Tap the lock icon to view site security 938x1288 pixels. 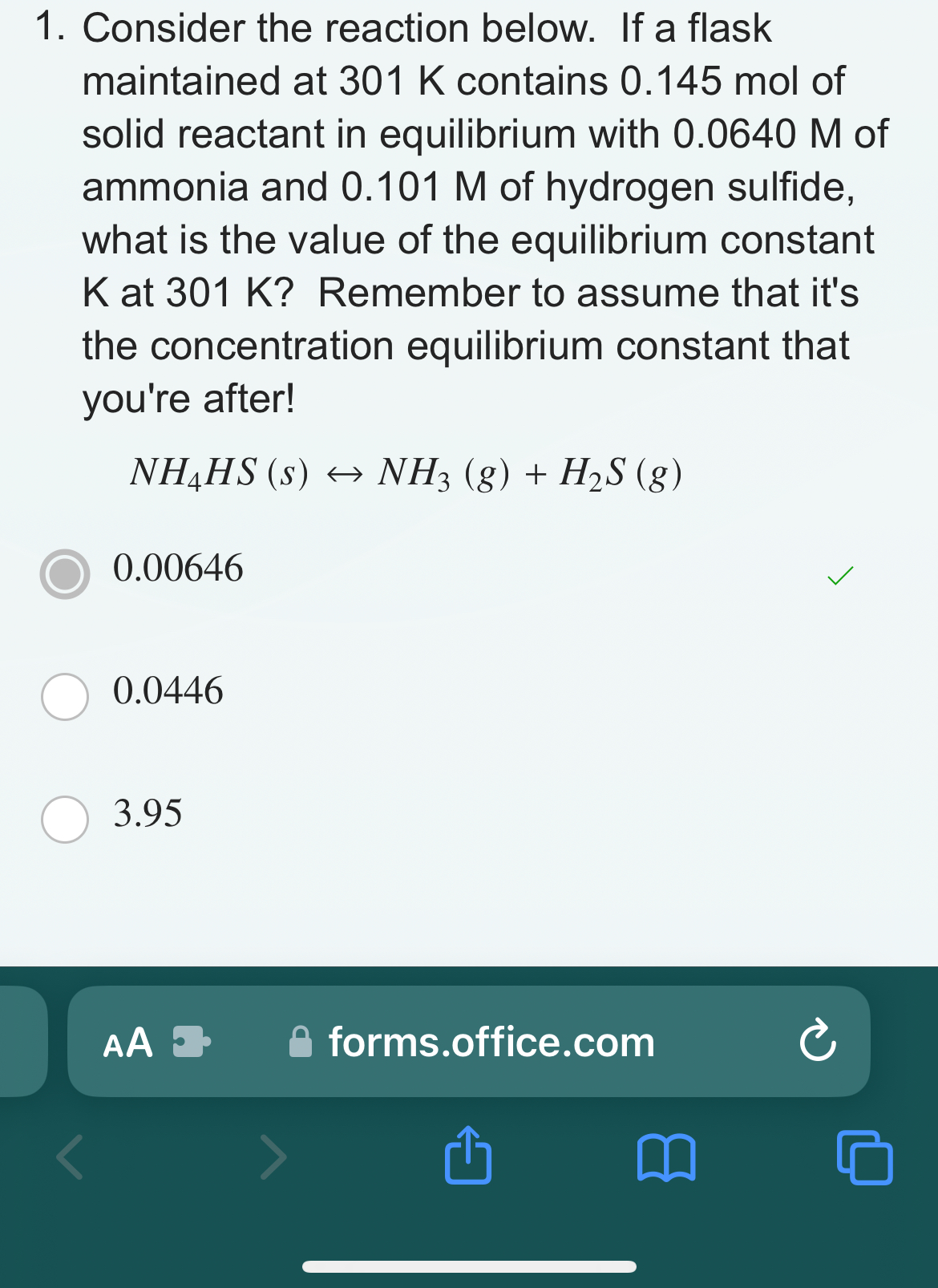coord(301,1041)
